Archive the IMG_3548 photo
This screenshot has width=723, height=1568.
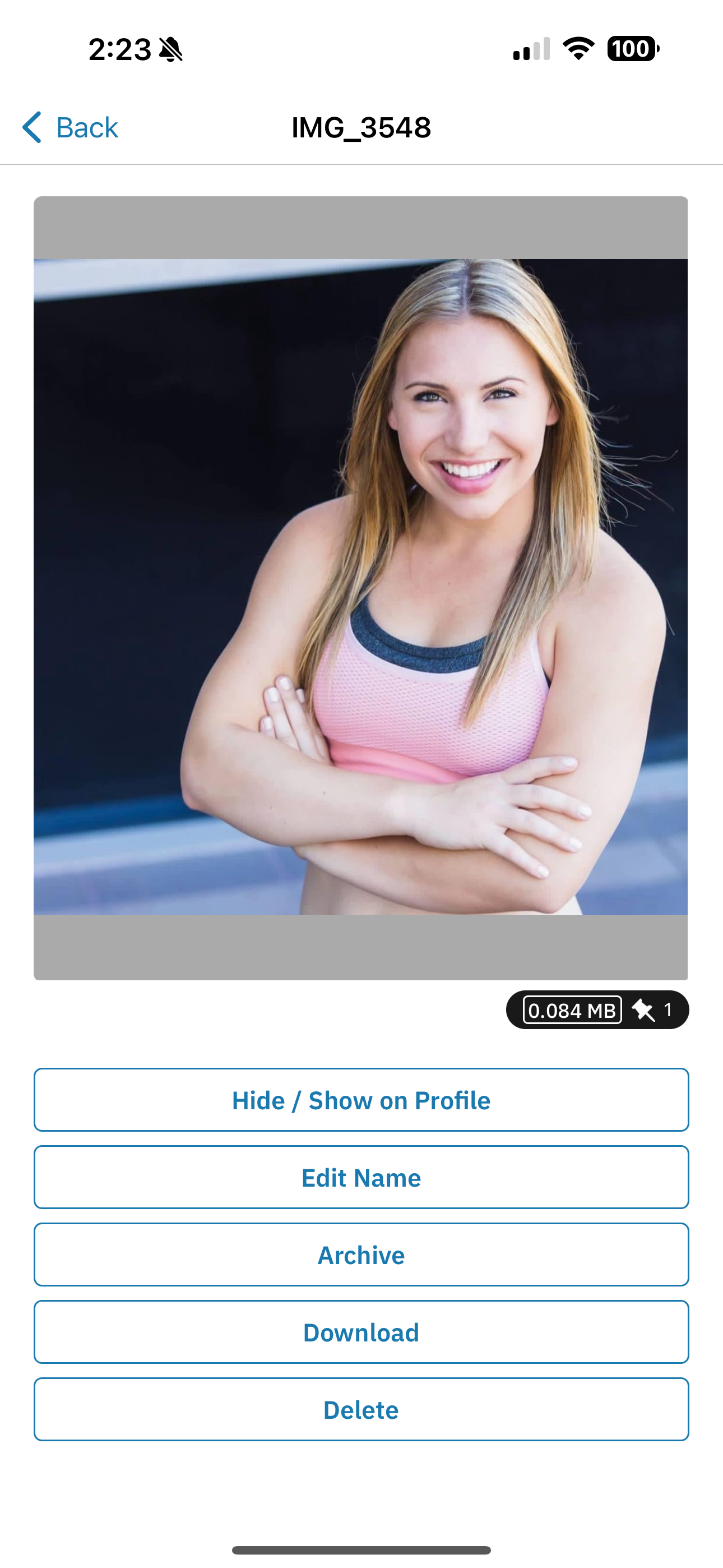coord(361,1255)
